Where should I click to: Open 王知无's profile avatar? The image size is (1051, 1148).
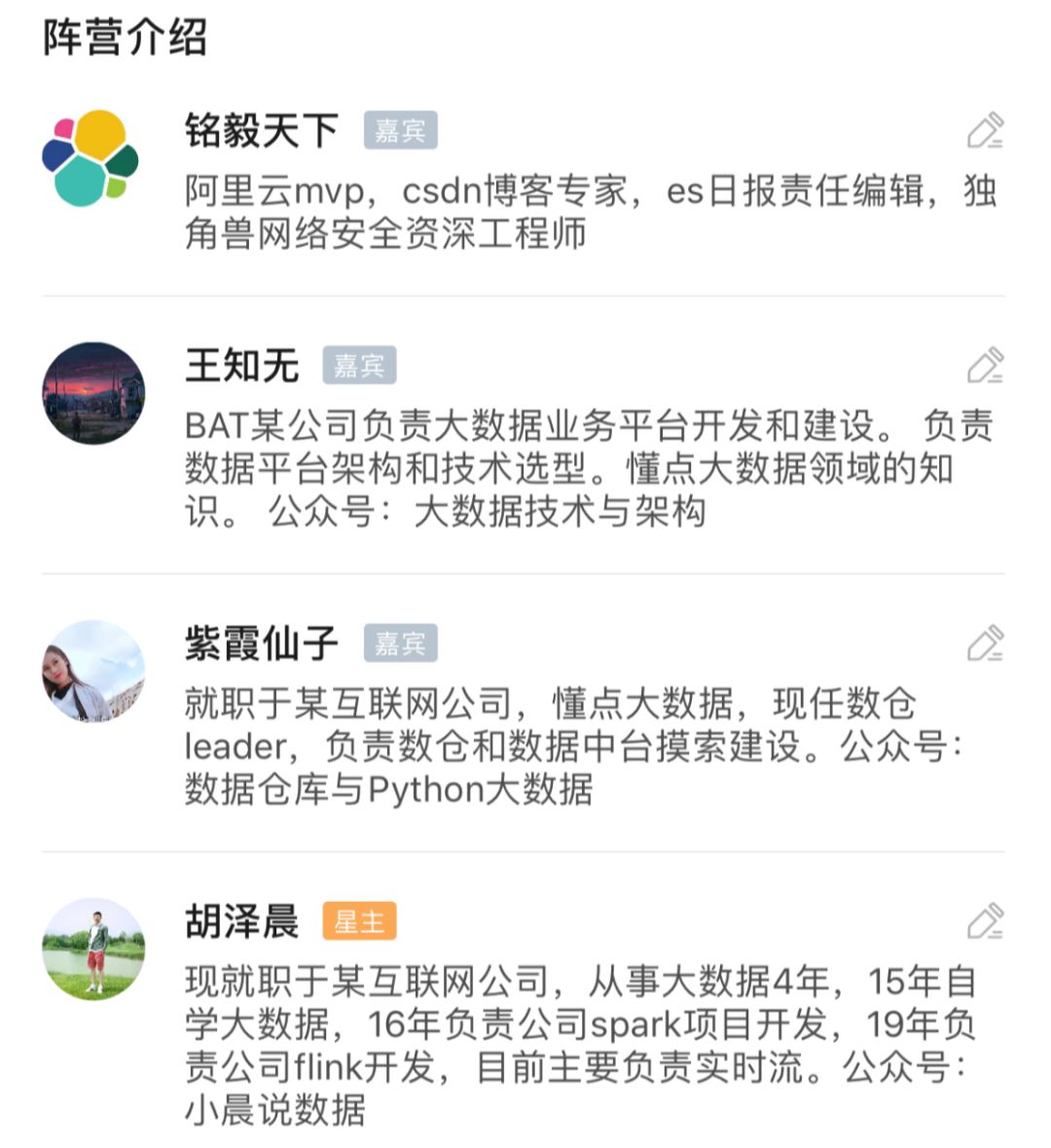coord(93,392)
